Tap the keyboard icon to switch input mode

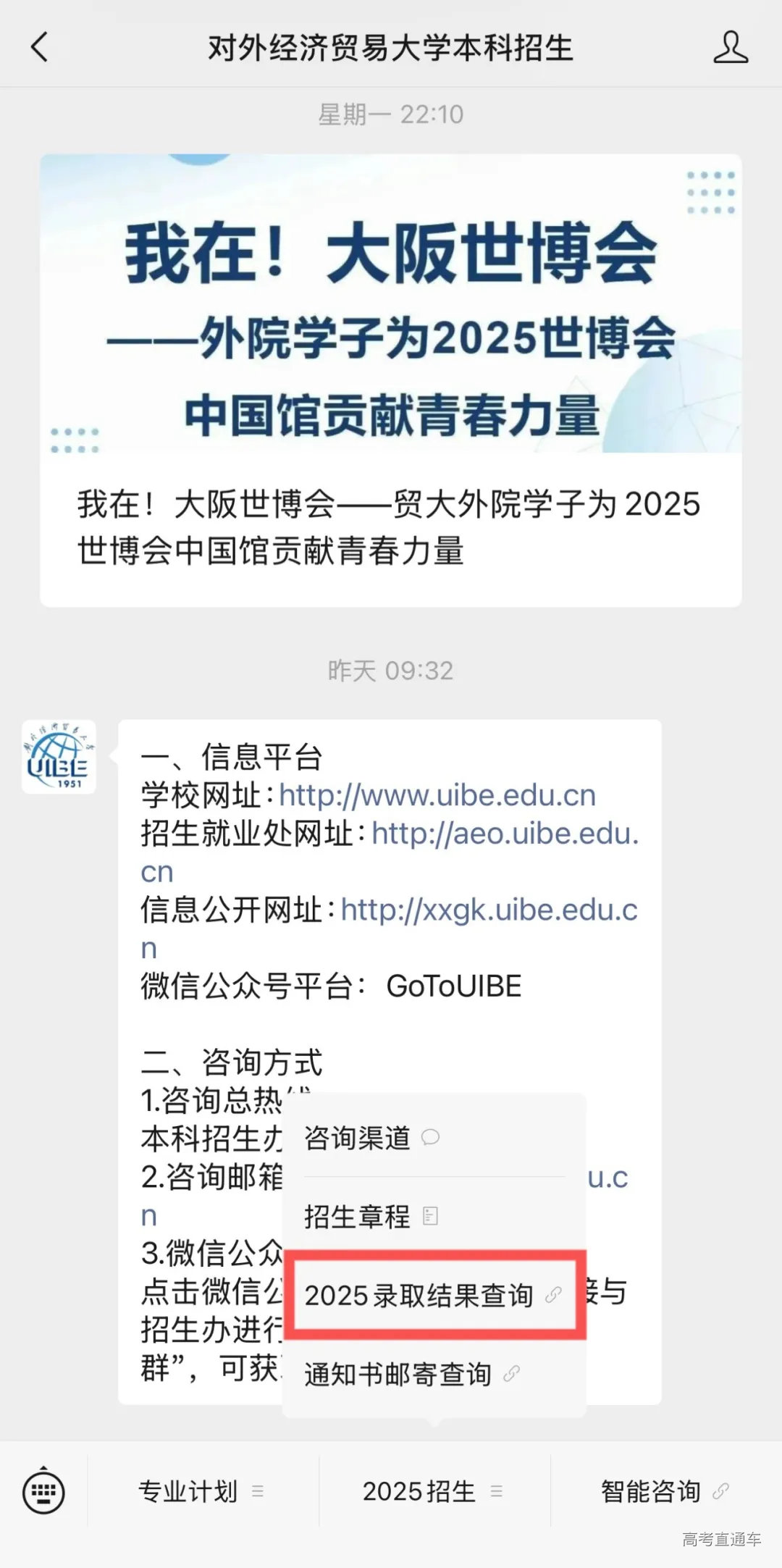tap(42, 1491)
